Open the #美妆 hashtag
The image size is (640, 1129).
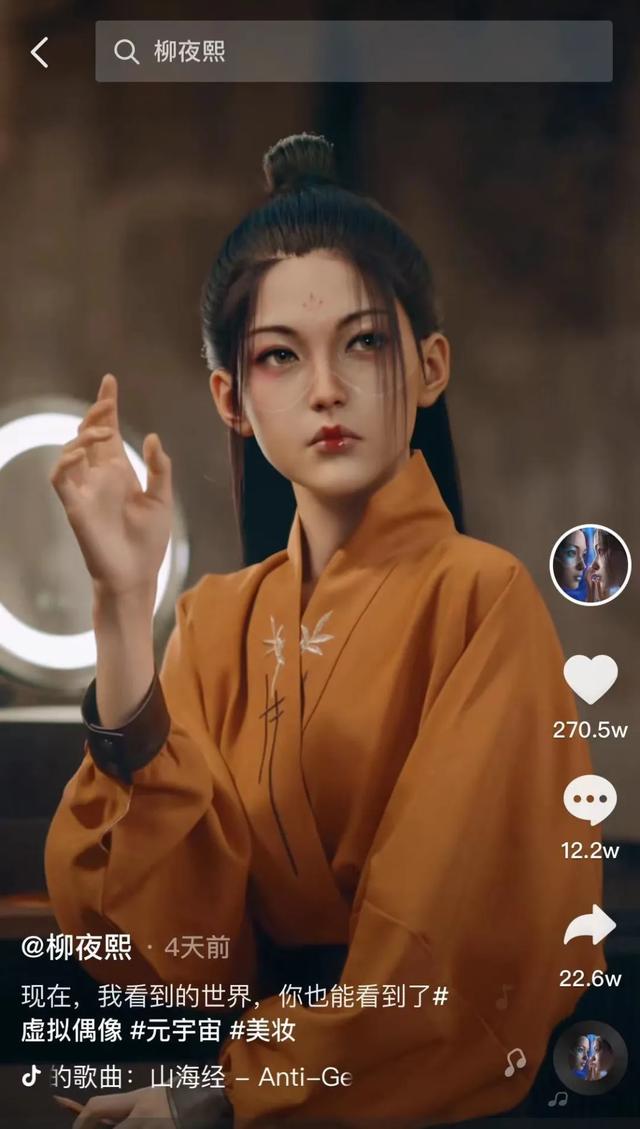(262, 1030)
